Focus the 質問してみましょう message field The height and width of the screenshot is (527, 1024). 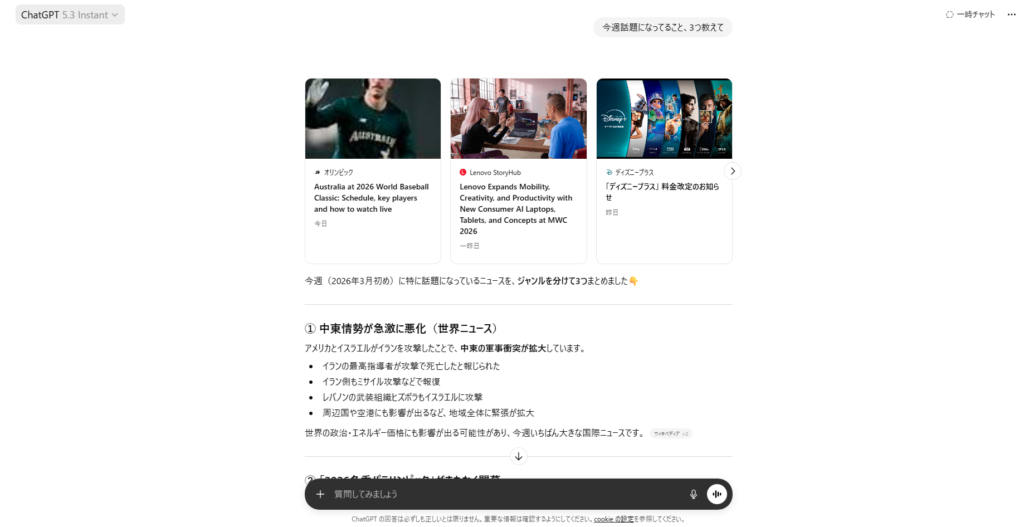(x=500, y=494)
